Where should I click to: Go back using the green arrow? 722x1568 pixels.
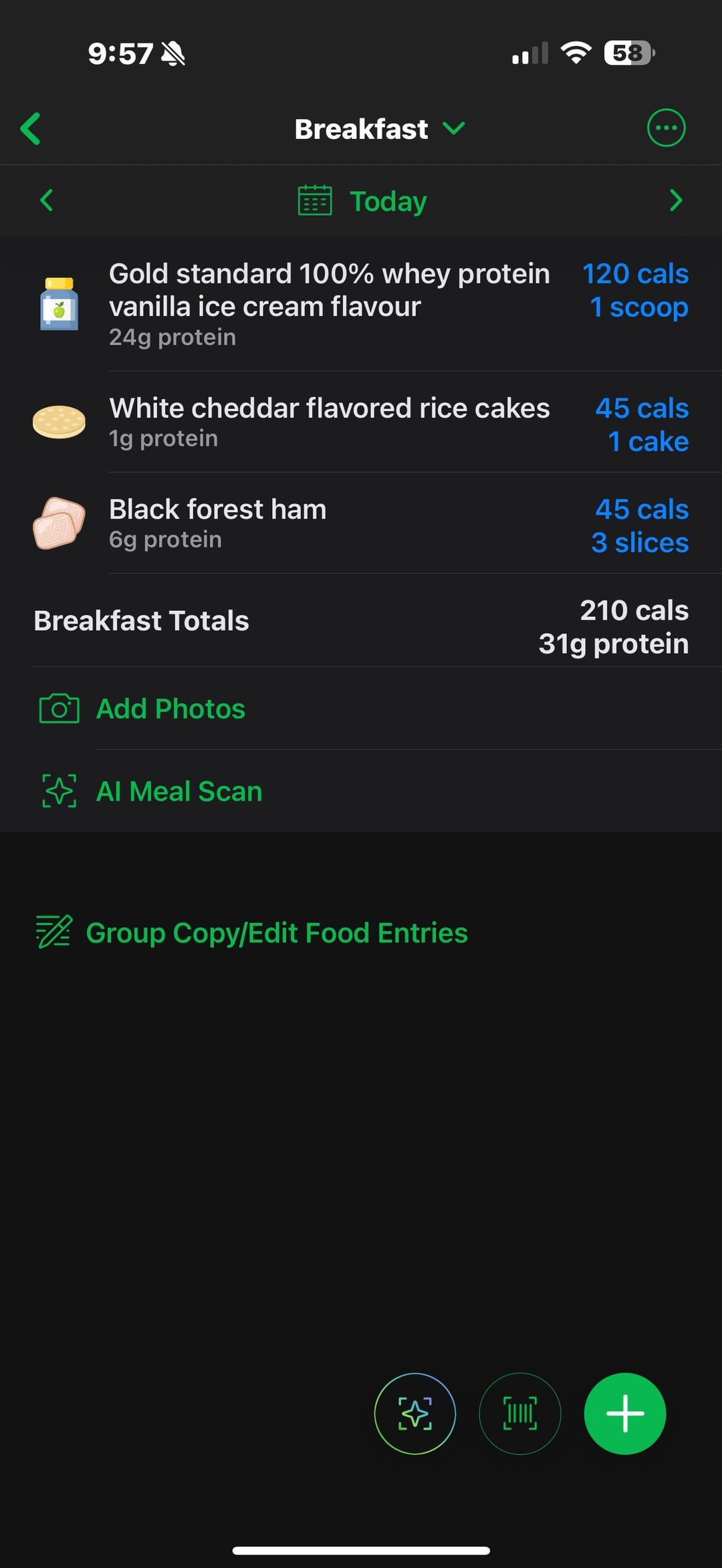click(31, 128)
